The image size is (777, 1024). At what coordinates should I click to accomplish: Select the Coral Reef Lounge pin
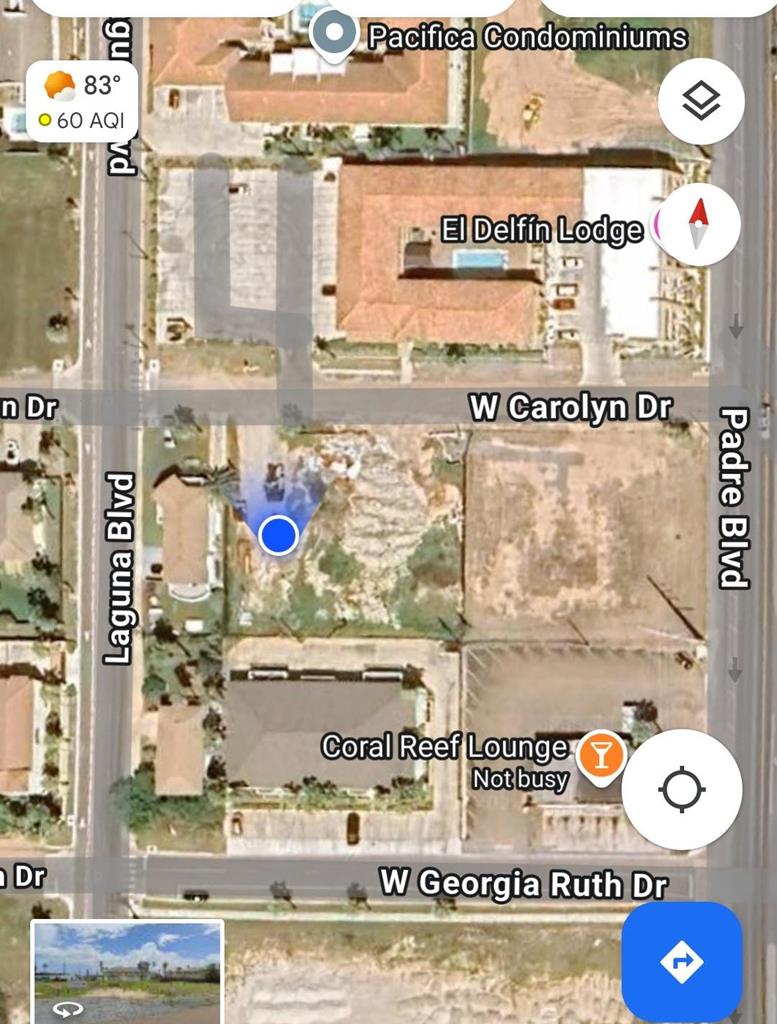coord(601,756)
